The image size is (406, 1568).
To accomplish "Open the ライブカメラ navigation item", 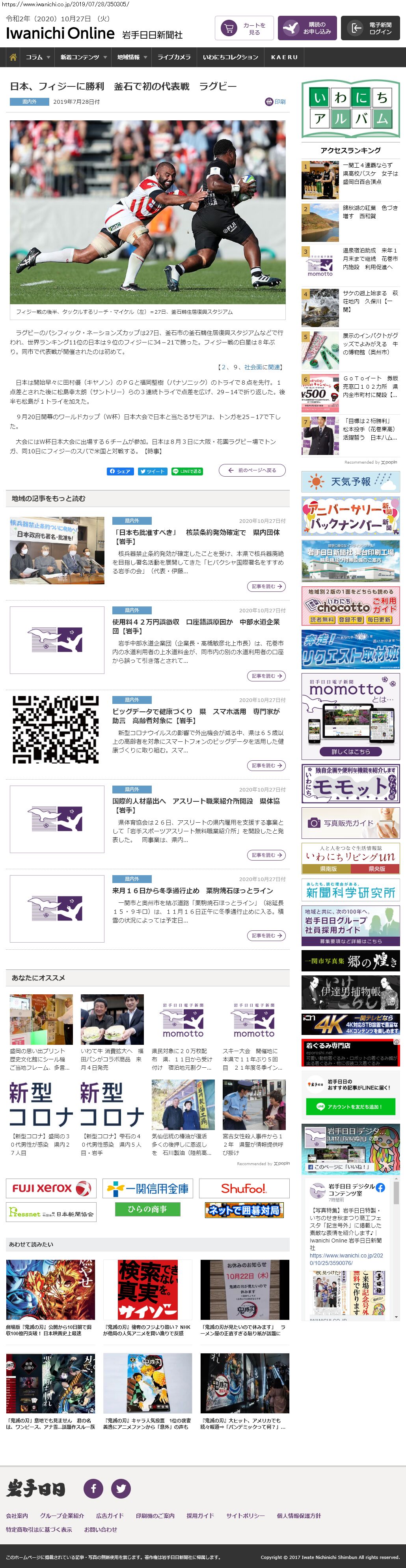I will click(x=174, y=57).
